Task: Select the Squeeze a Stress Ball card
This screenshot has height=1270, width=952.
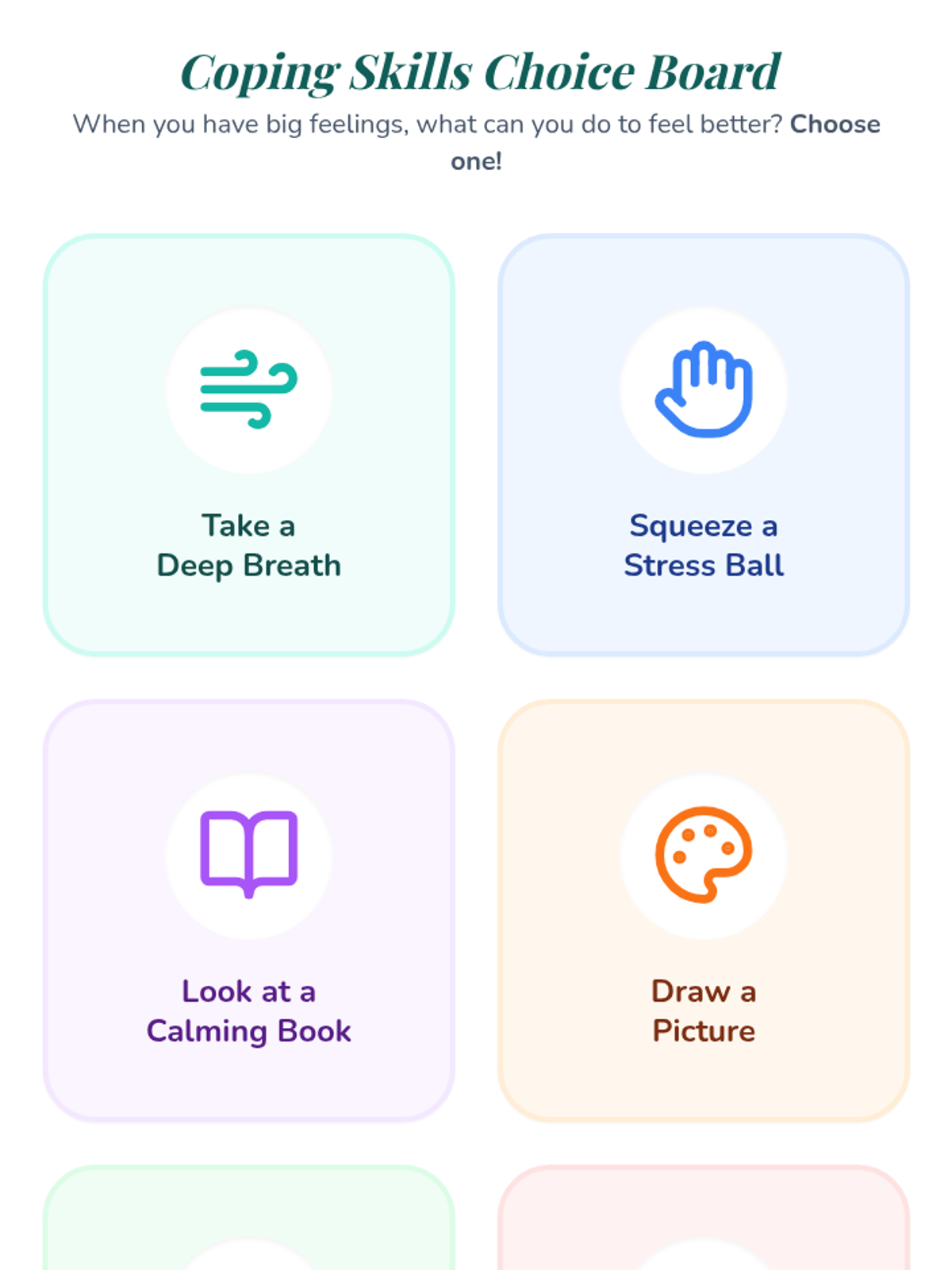Action: click(704, 445)
